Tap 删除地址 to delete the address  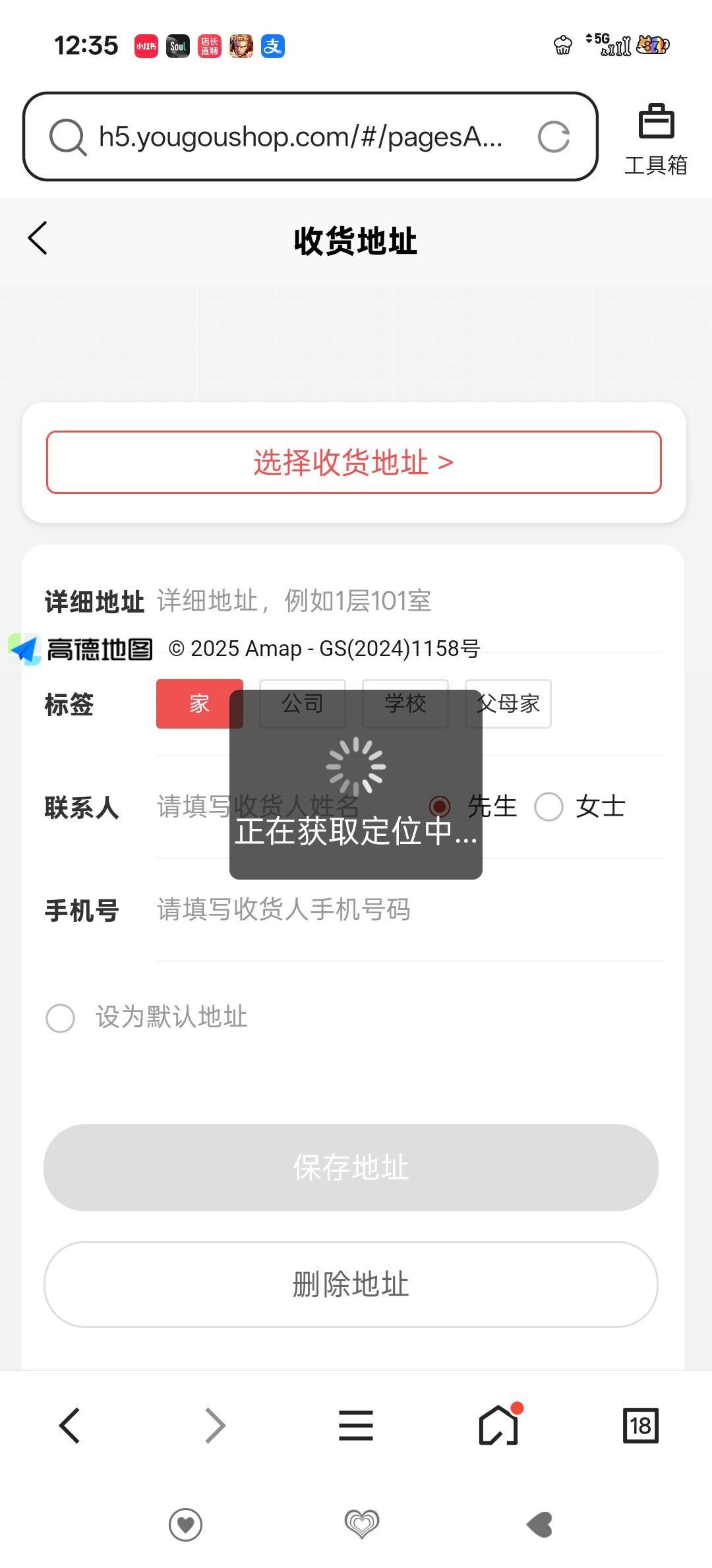(351, 1284)
